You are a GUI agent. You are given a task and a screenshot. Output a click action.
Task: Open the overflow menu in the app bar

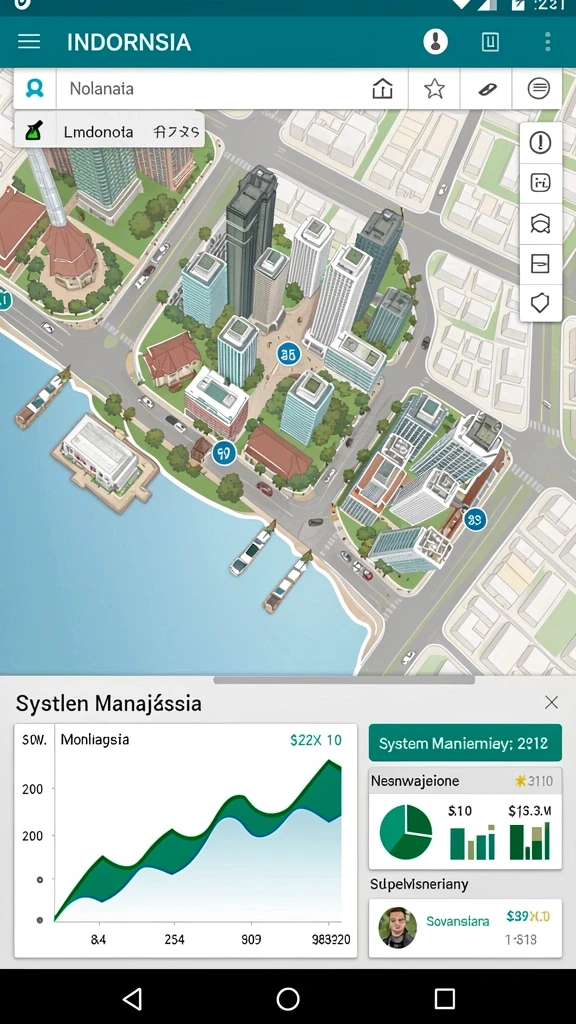pos(547,42)
